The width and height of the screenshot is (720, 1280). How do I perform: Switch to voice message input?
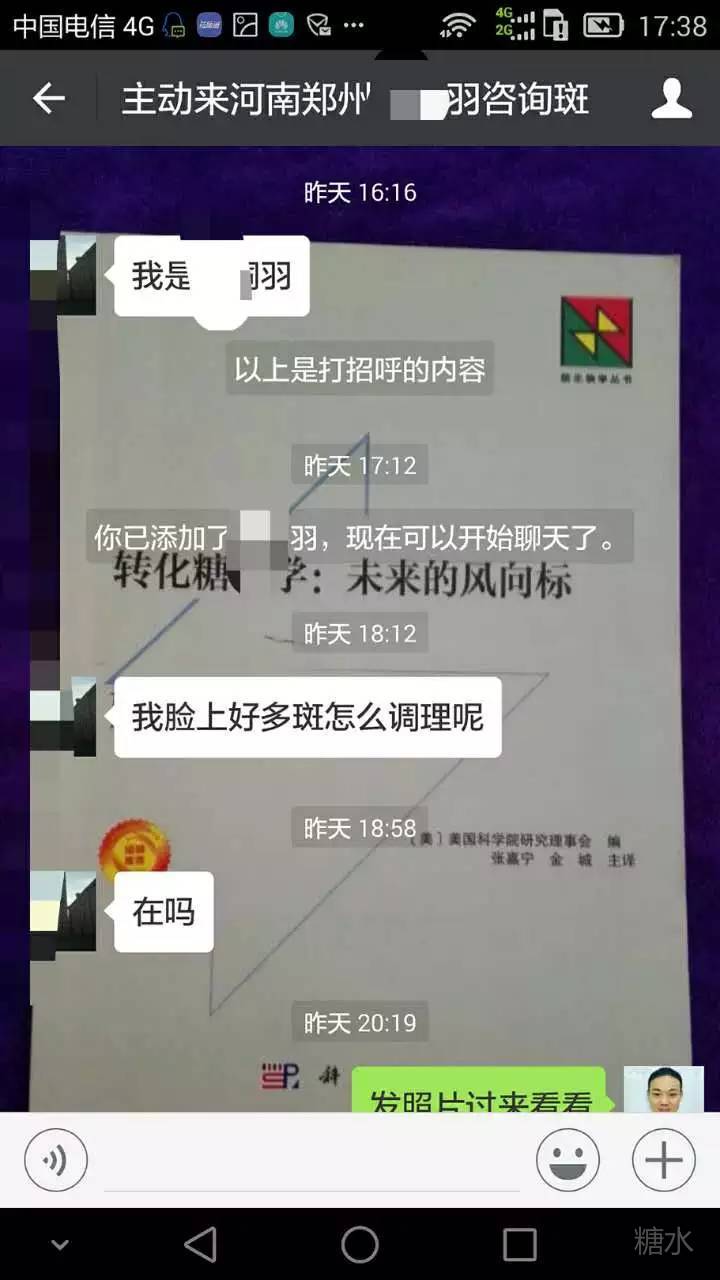56,1160
